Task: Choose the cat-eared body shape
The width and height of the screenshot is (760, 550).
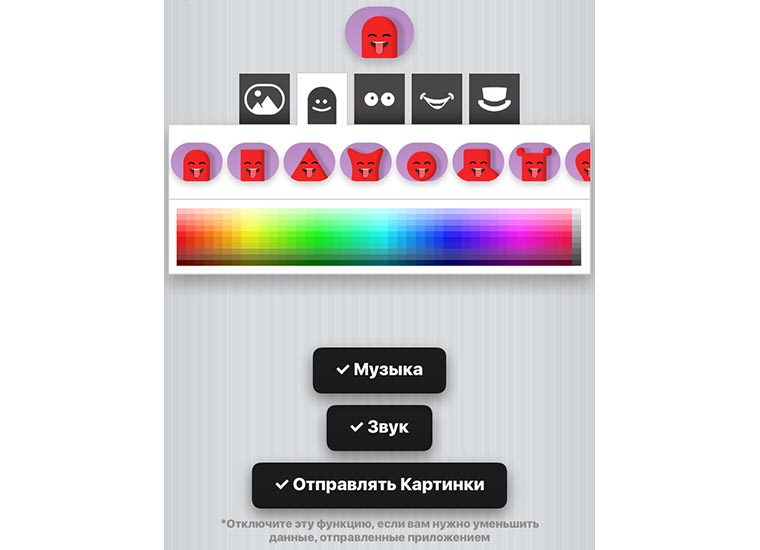Action: point(366,162)
